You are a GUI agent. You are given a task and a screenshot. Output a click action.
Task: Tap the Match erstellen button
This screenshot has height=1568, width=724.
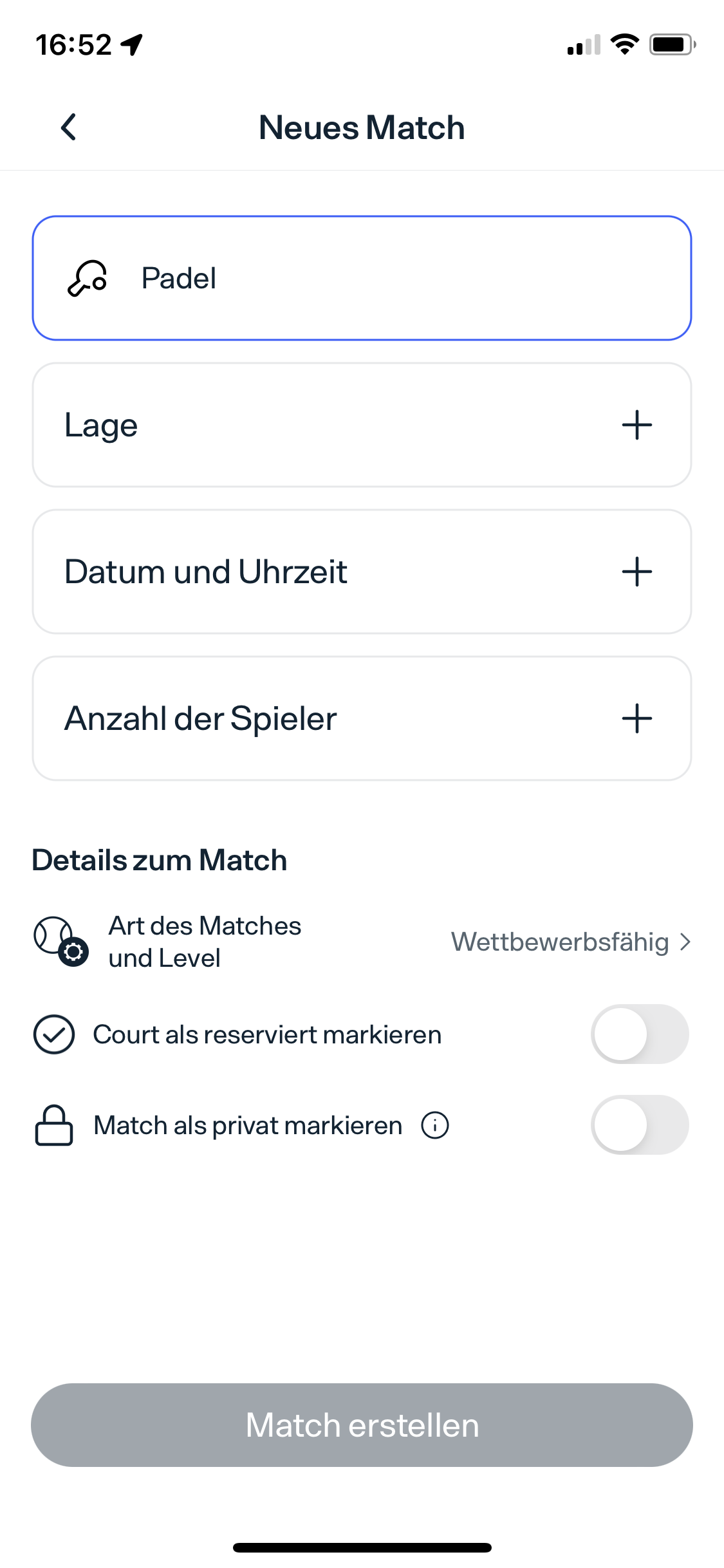(362, 1425)
